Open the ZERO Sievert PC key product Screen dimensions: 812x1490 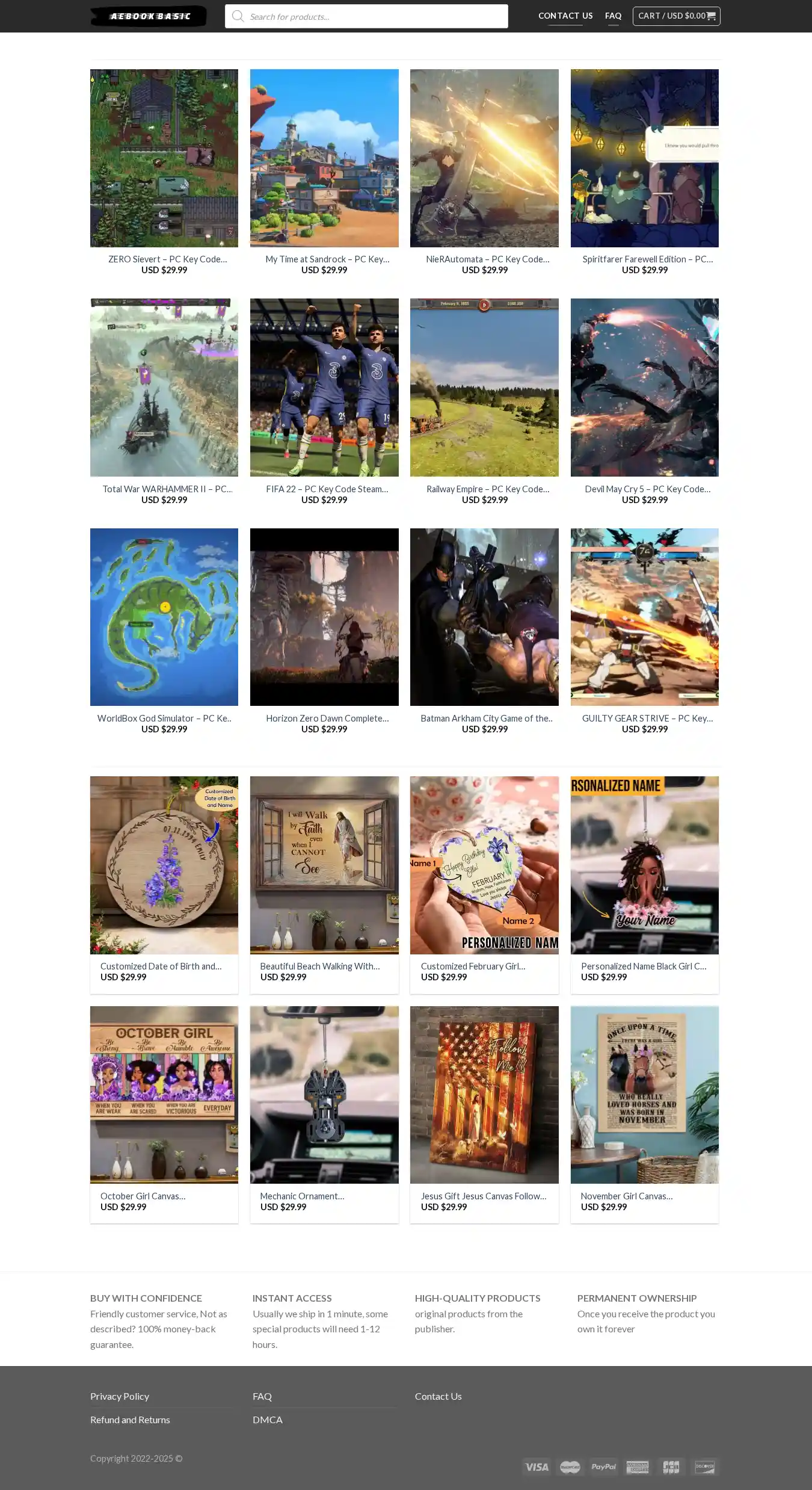[x=167, y=259]
